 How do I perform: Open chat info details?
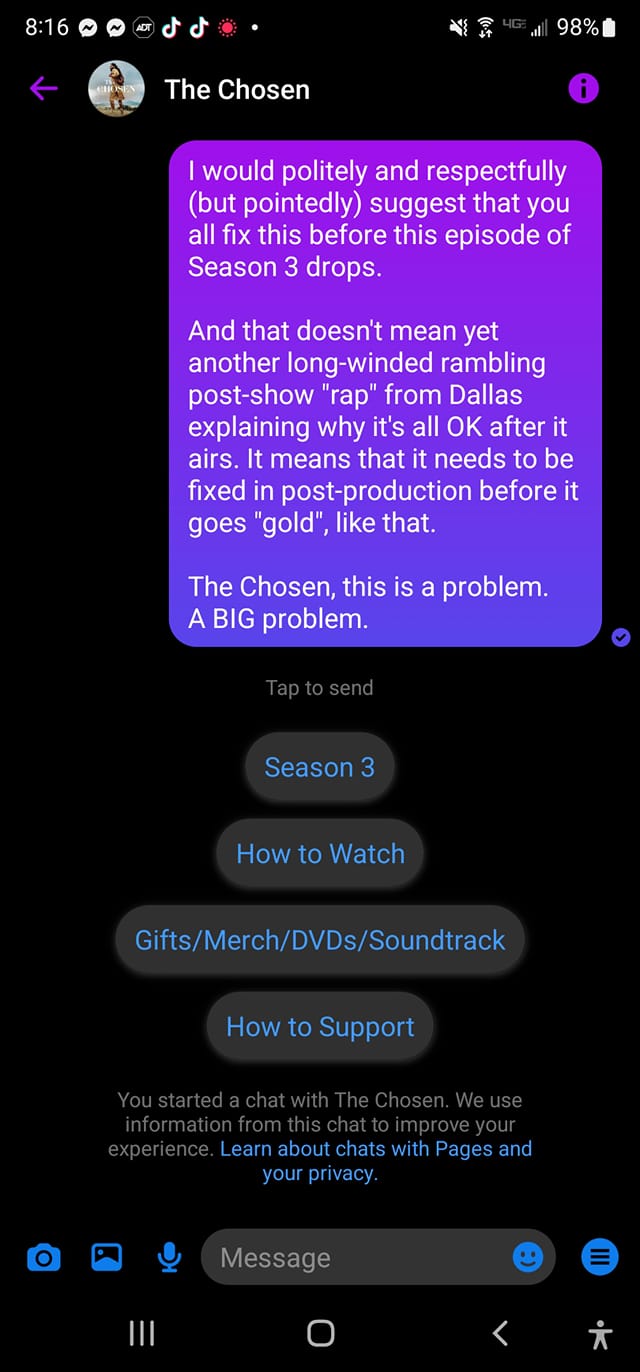[x=583, y=89]
